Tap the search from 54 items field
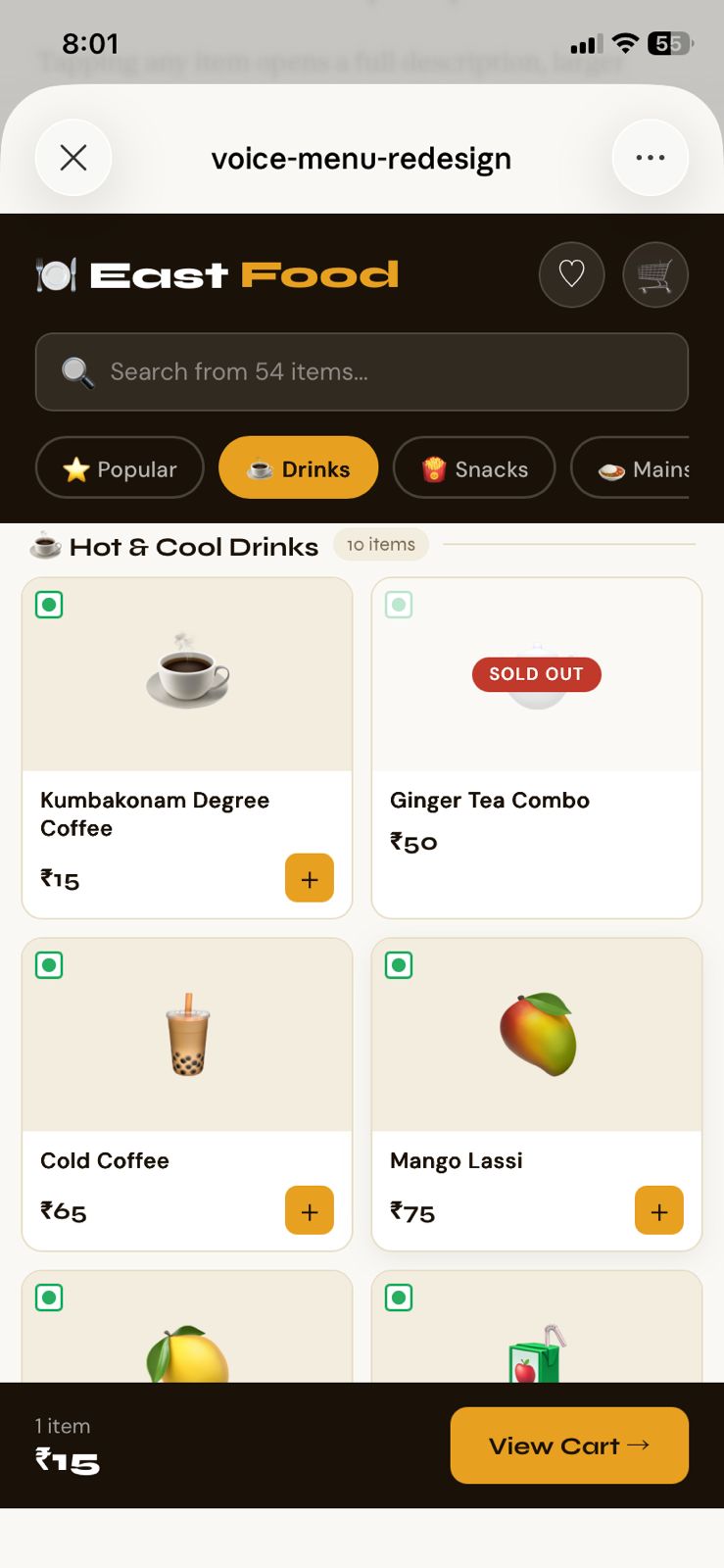The width and height of the screenshot is (724, 1568). coord(362,372)
